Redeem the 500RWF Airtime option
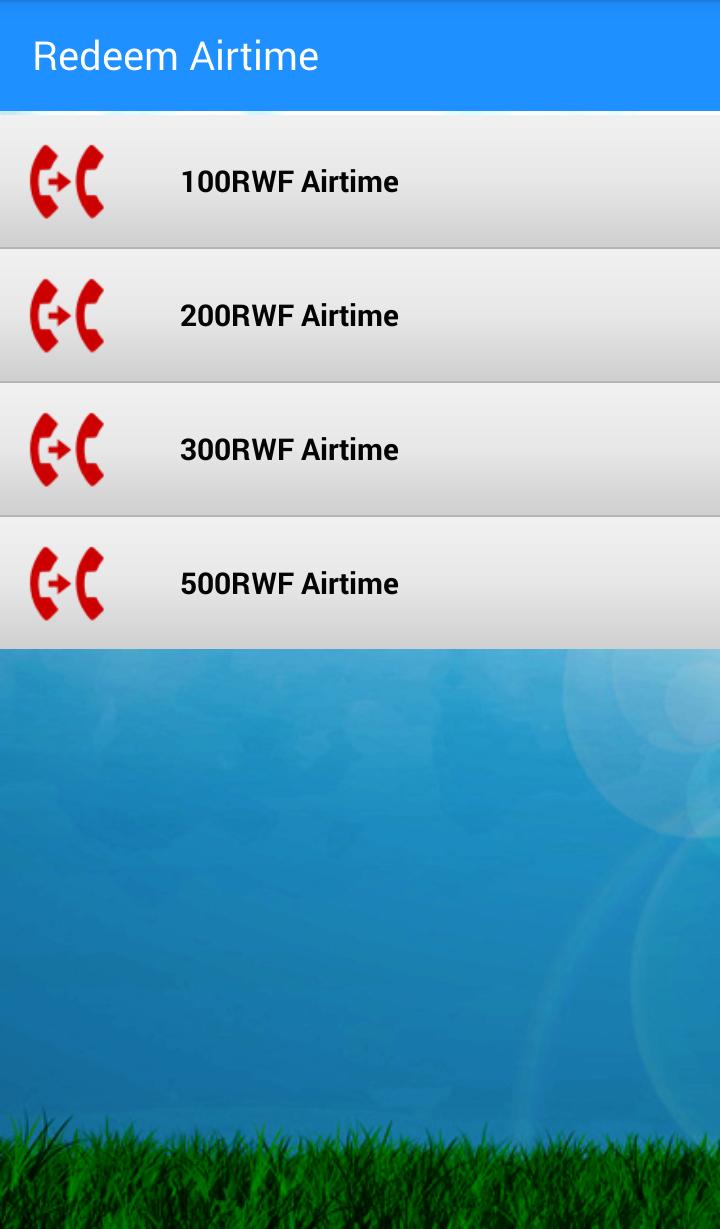 (289, 584)
